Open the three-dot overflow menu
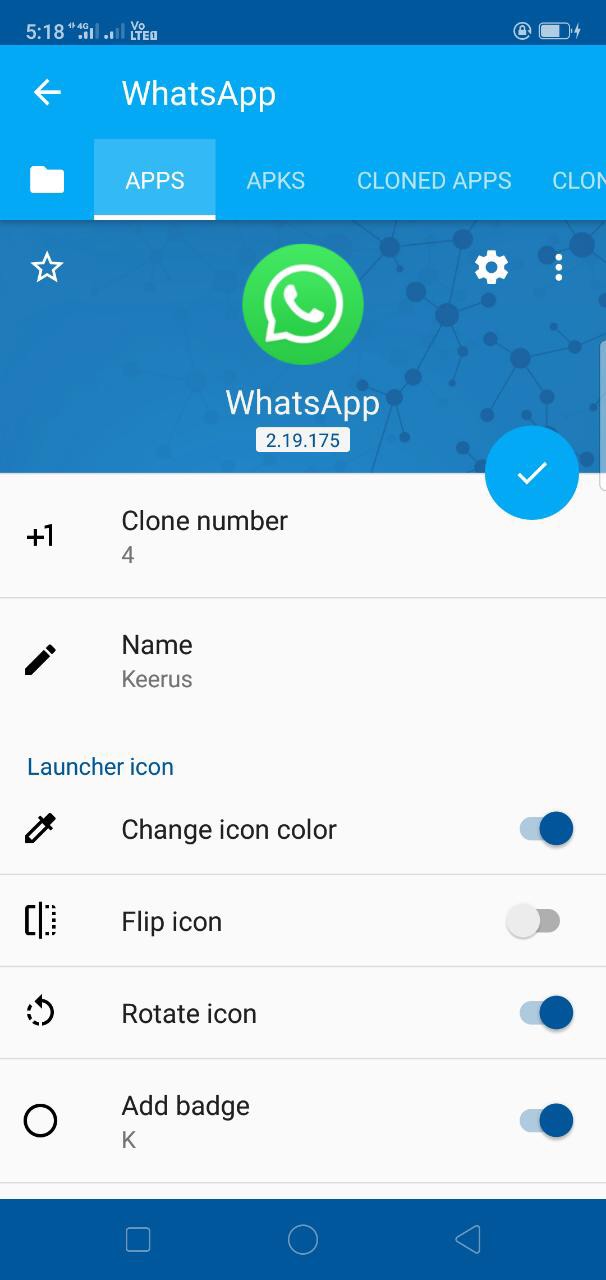 tap(559, 267)
